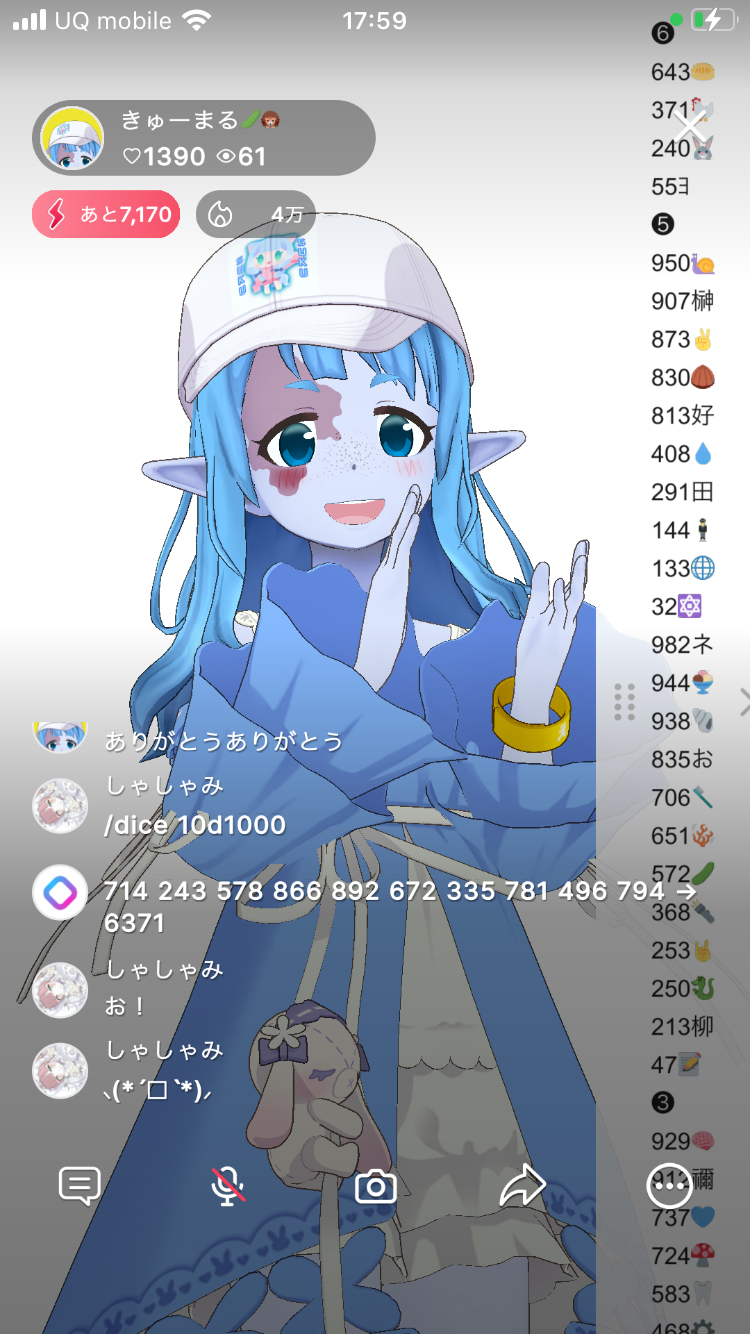750x1334 pixels.
Task: Open the comment input icon
Action: pyautogui.click(x=79, y=1186)
